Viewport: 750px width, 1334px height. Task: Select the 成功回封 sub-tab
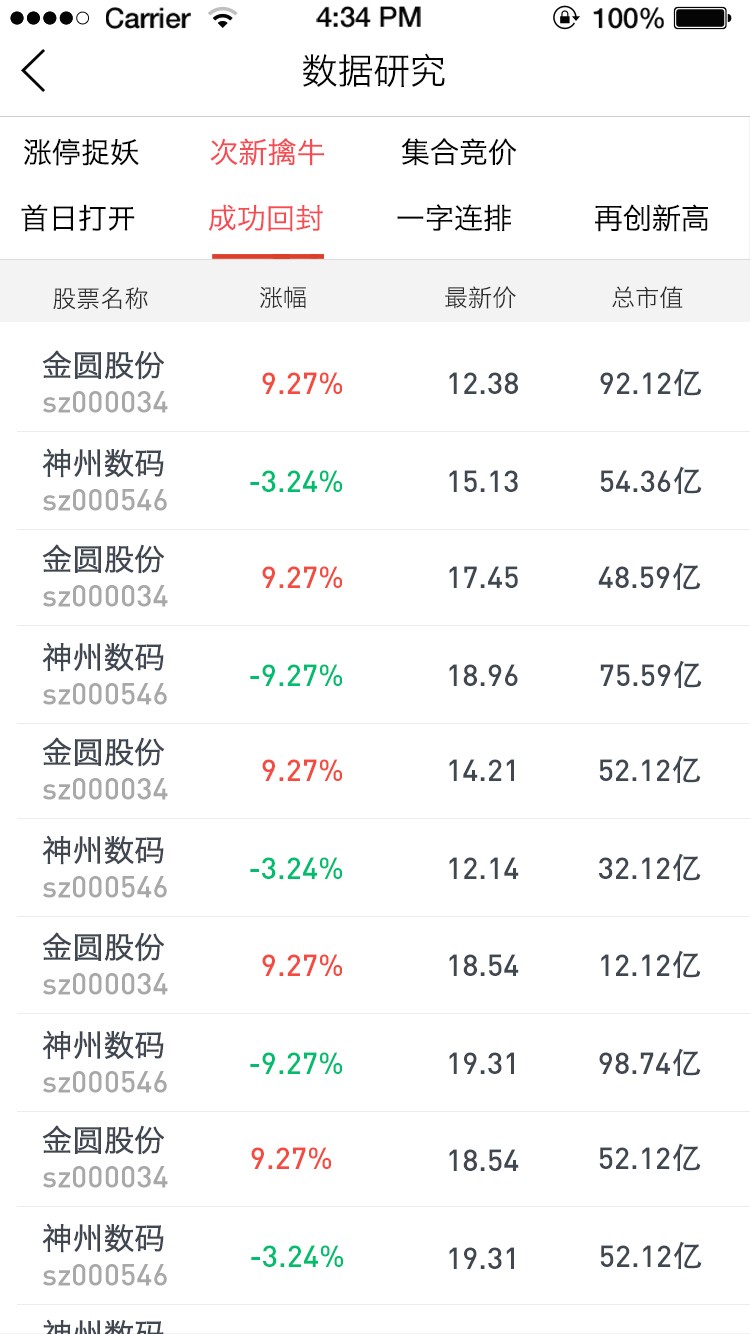(266, 219)
